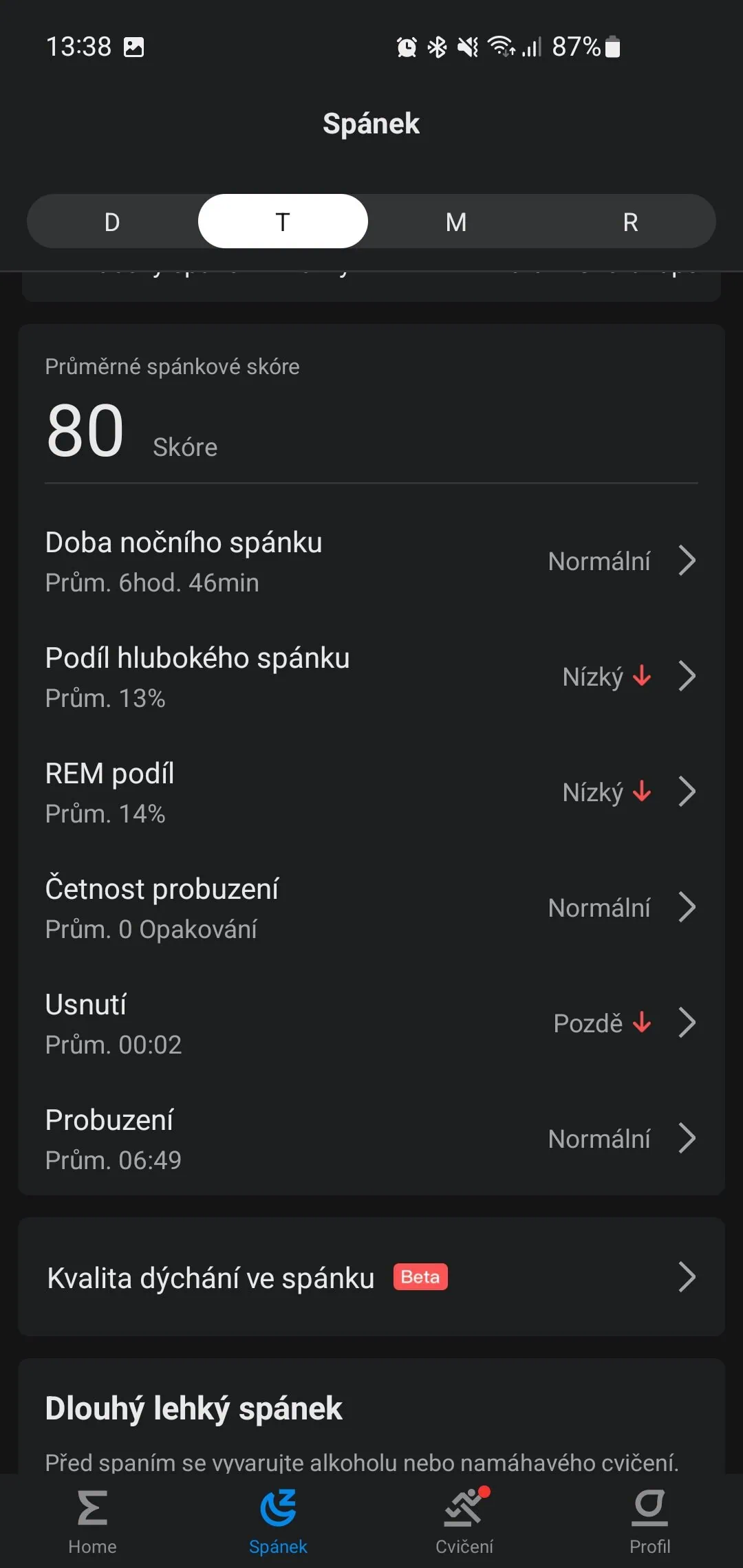The width and height of the screenshot is (743, 1568).
Task: Open the Probuzení row
Action: [x=371, y=1139]
